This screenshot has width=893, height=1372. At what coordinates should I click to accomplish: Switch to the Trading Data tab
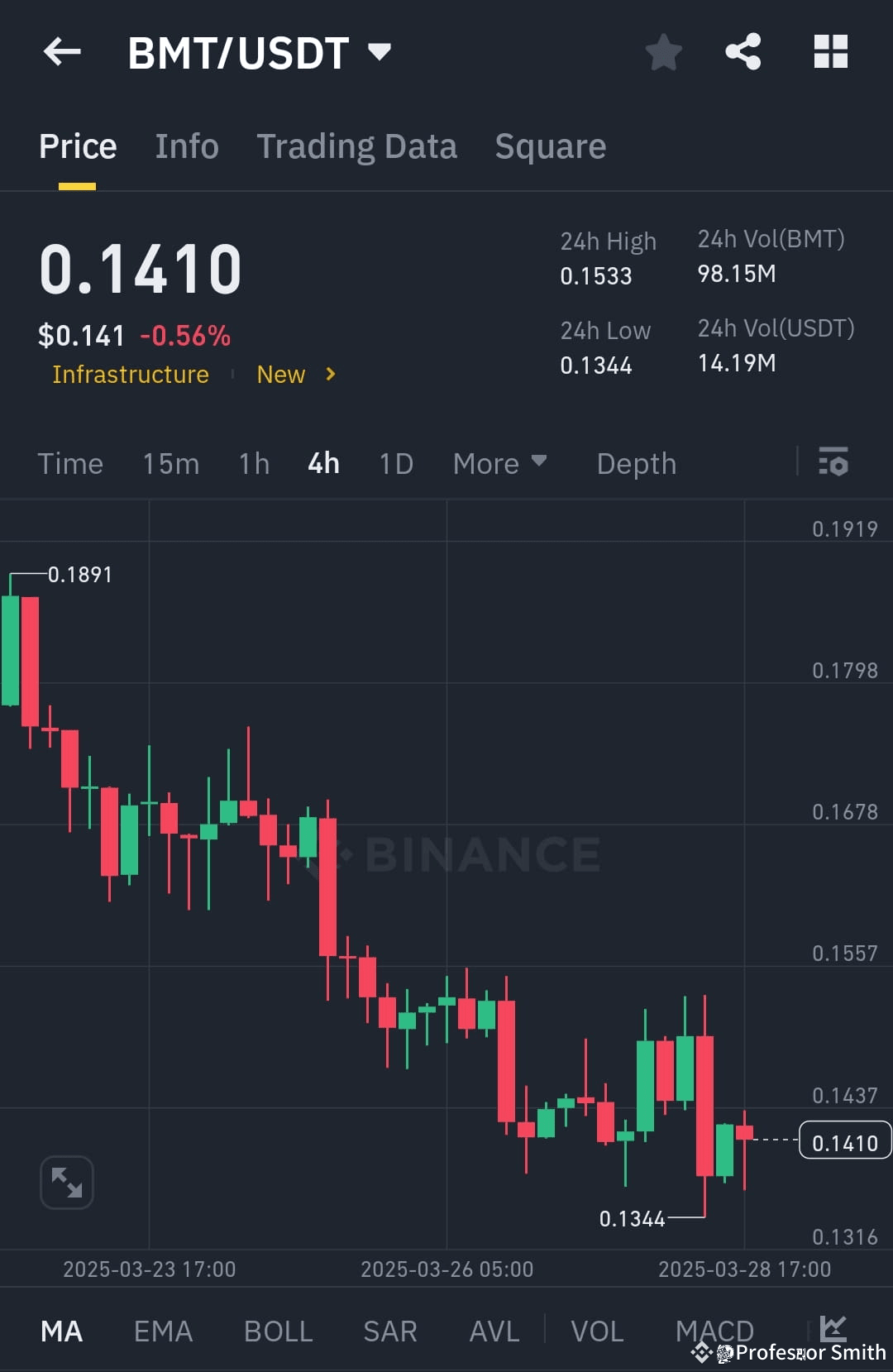(x=357, y=146)
